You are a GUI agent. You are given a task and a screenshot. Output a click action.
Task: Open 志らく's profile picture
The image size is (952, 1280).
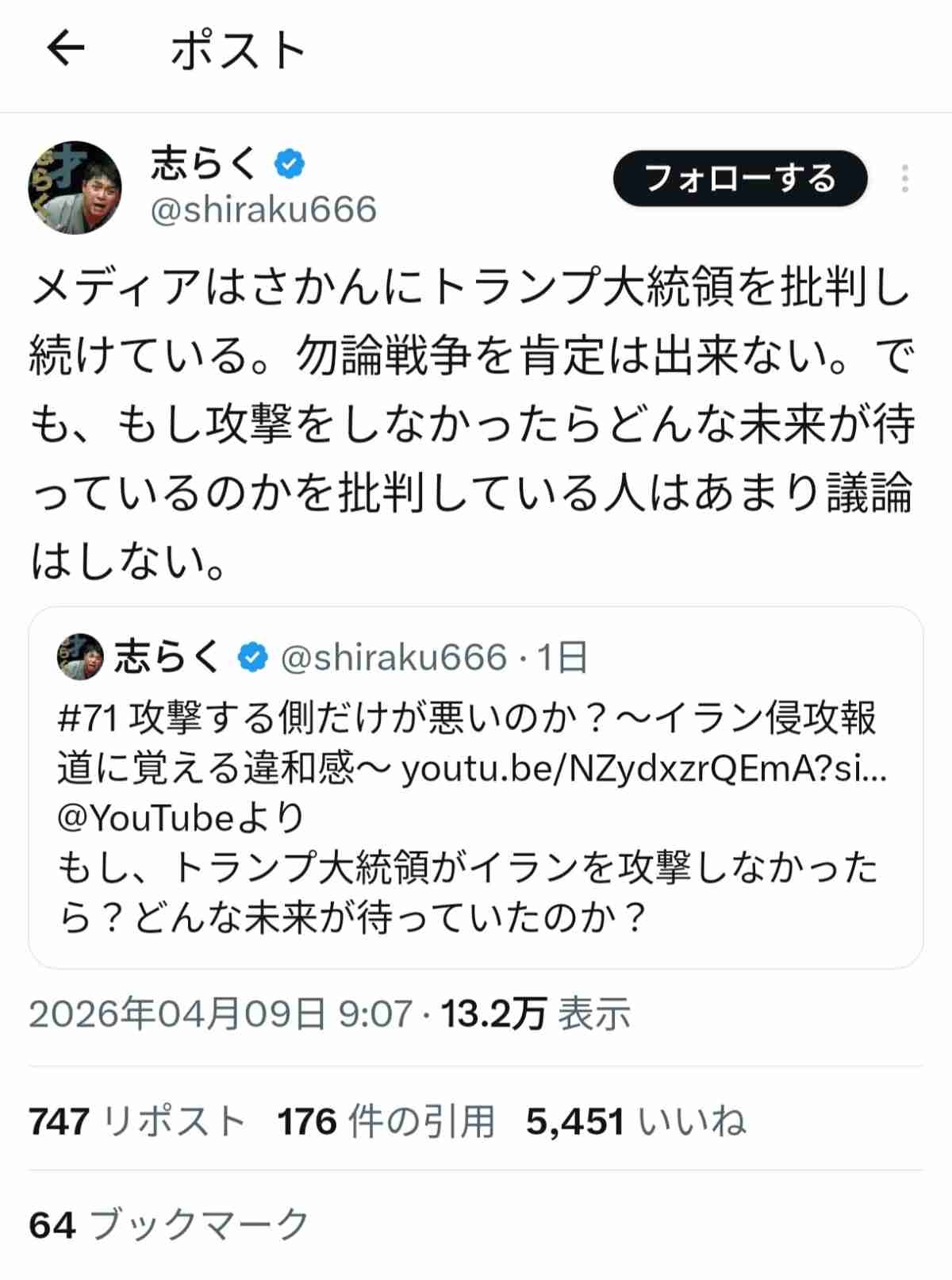(x=75, y=187)
